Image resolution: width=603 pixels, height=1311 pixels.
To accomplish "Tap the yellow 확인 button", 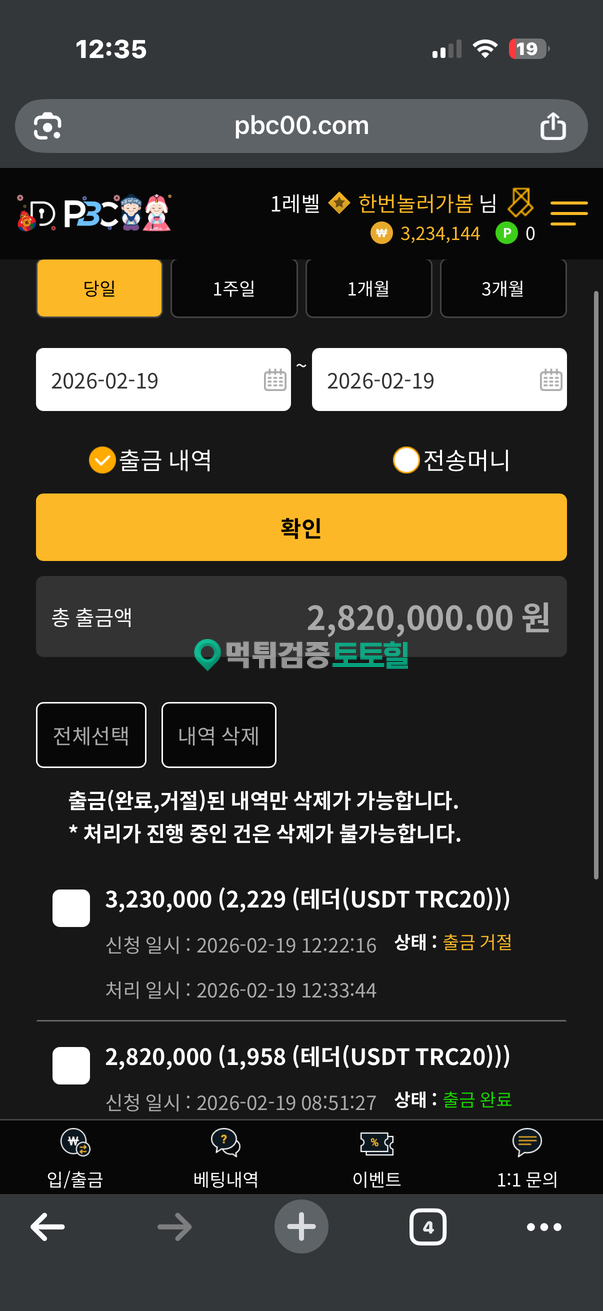I will click(x=301, y=527).
